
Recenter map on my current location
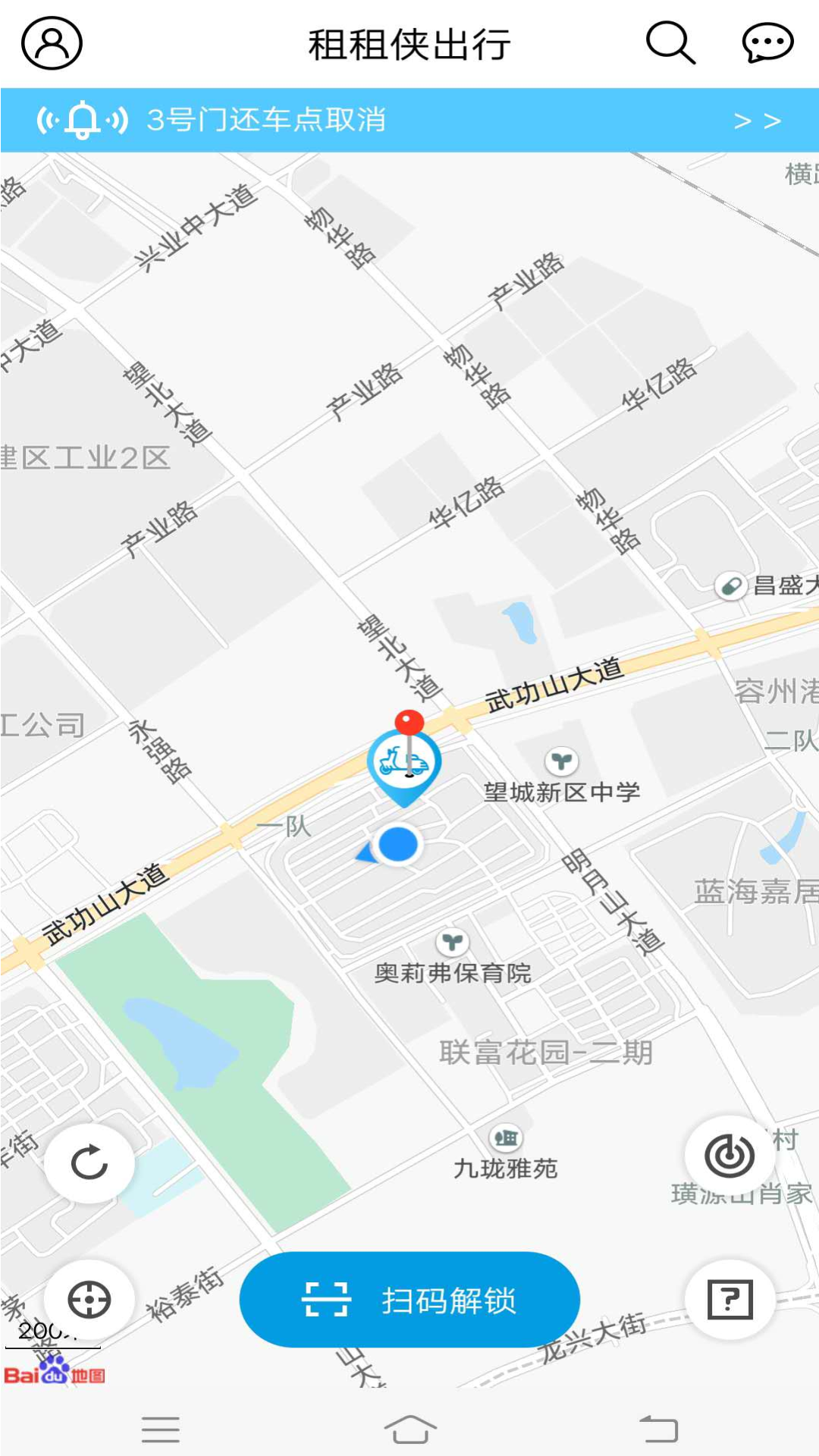click(x=89, y=1300)
